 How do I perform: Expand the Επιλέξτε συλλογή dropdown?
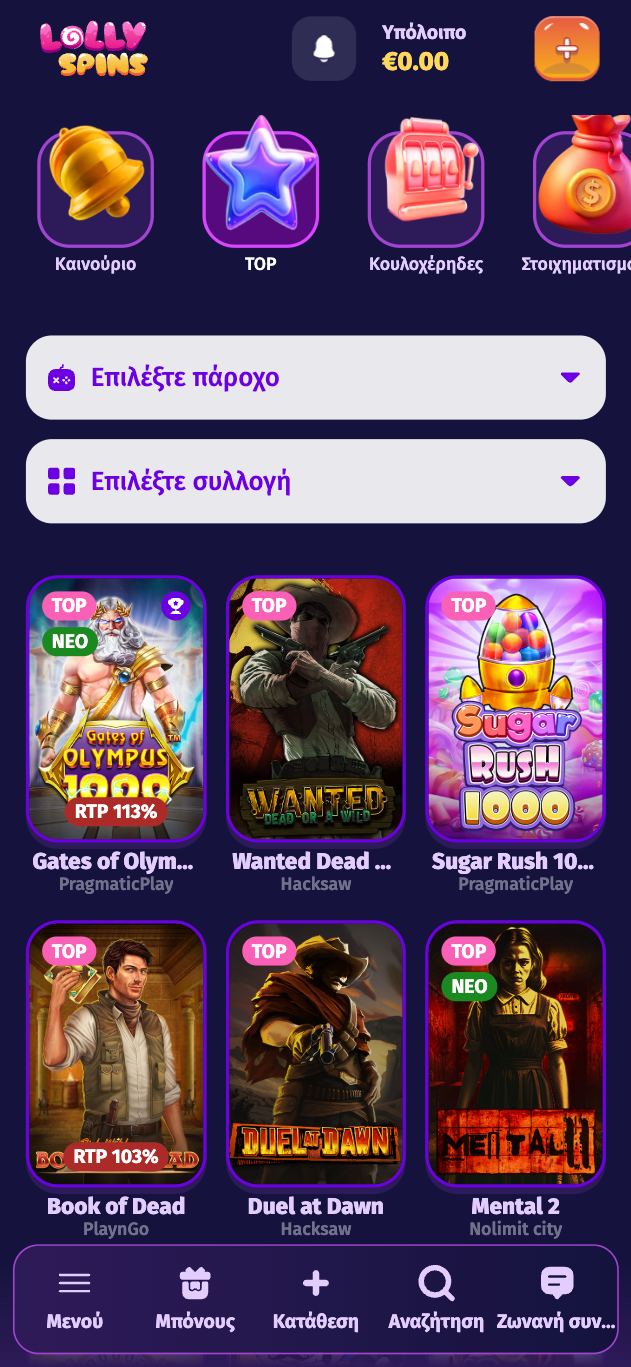point(315,481)
